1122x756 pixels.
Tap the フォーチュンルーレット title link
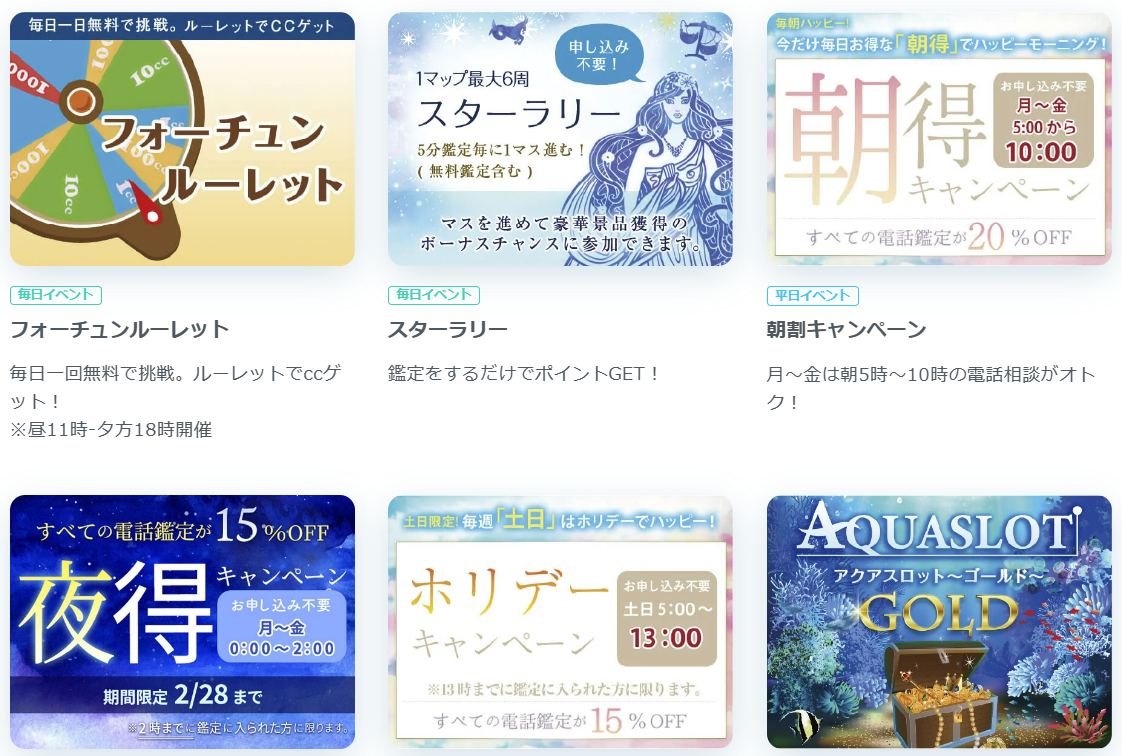120,329
